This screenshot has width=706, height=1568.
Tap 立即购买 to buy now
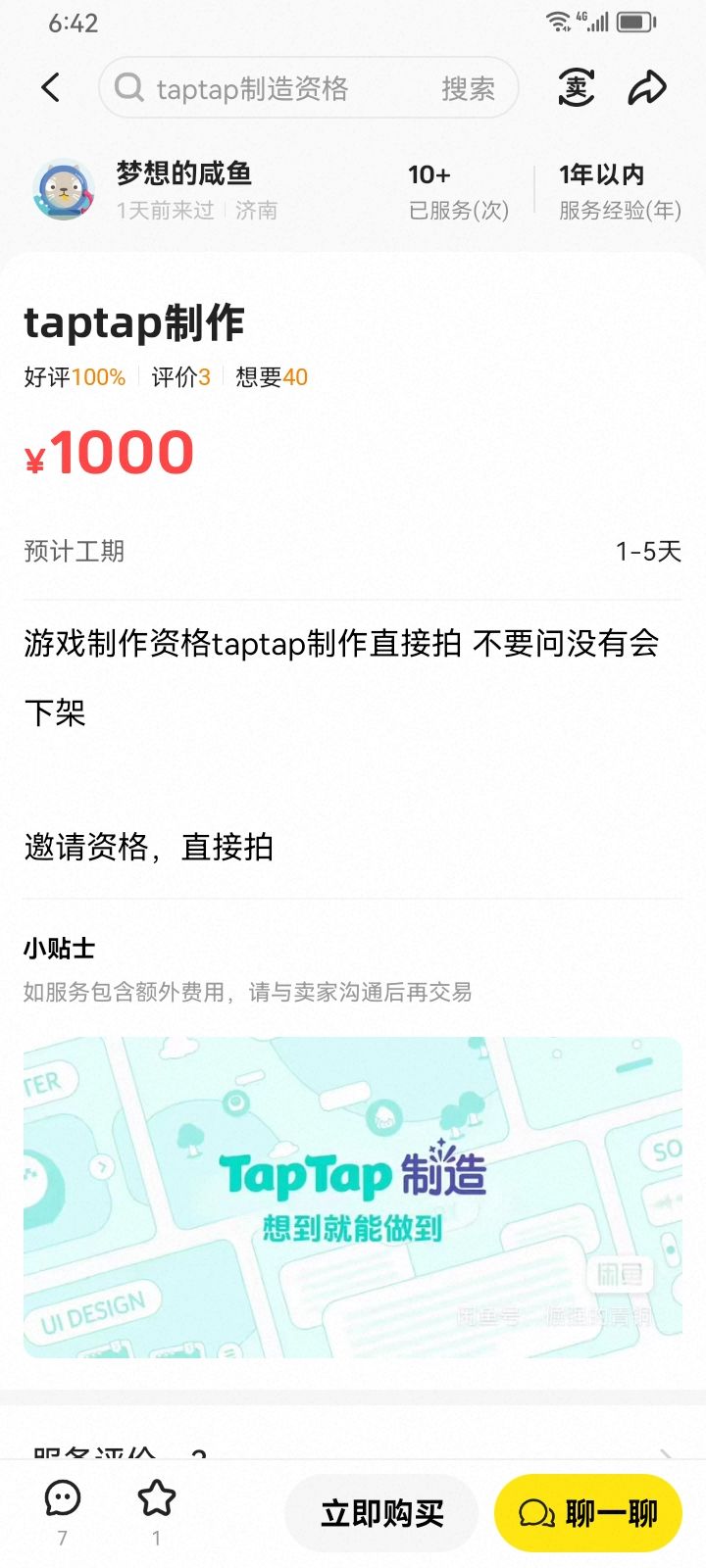point(381,1512)
